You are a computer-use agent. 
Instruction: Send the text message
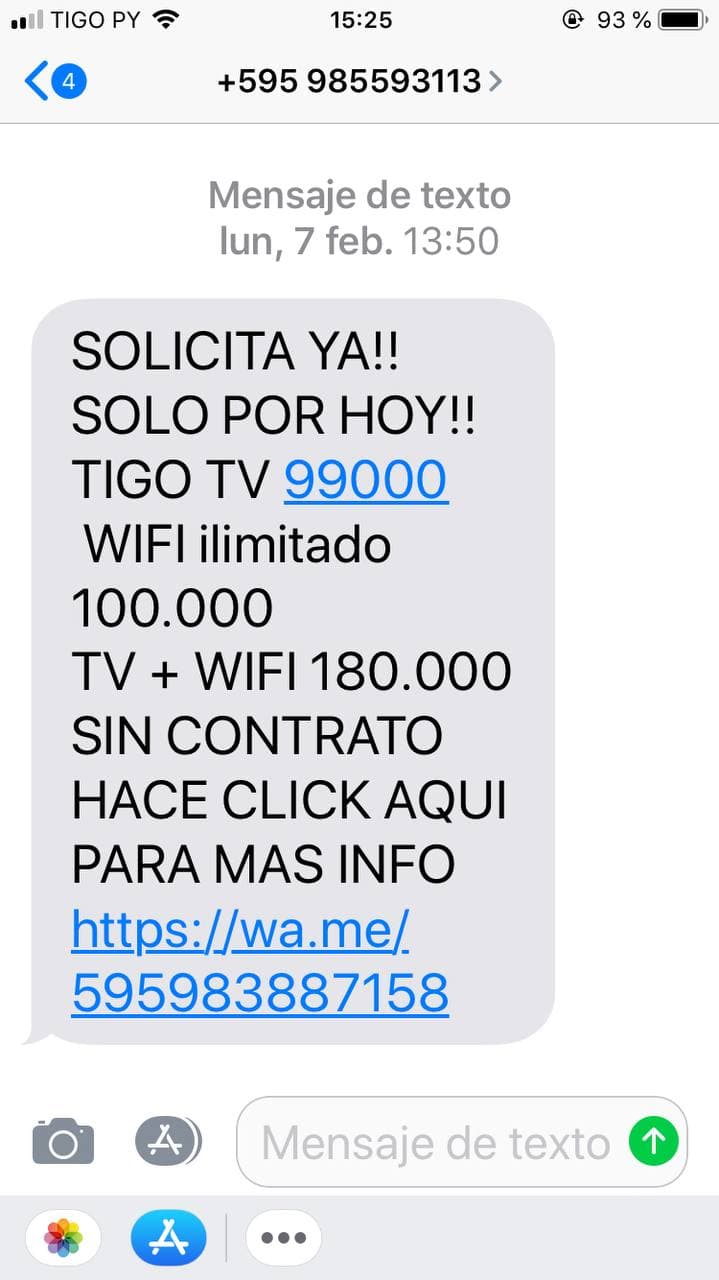[x=654, y=1141]
